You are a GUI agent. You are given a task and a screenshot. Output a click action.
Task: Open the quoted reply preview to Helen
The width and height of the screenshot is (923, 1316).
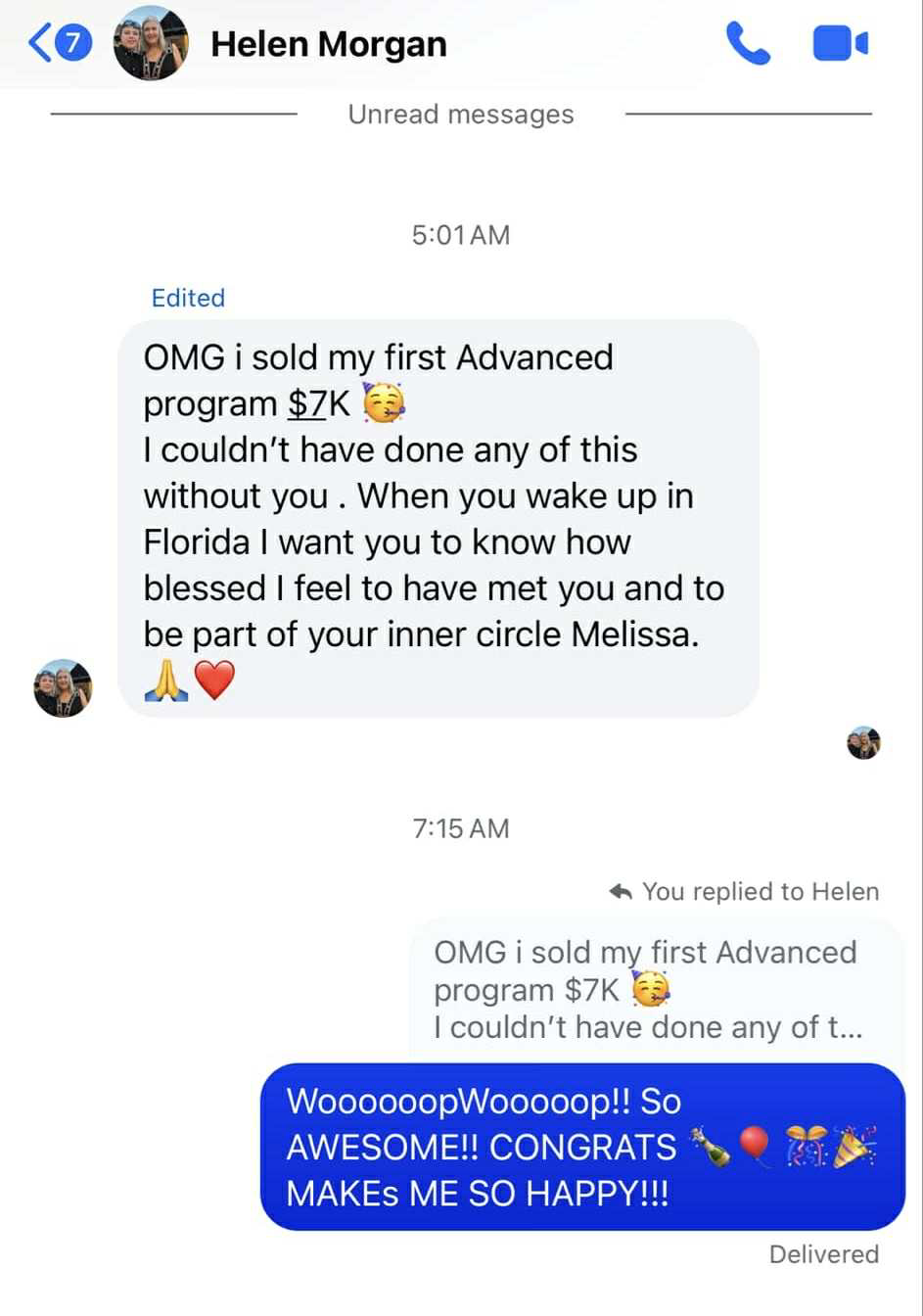point(648,989)
